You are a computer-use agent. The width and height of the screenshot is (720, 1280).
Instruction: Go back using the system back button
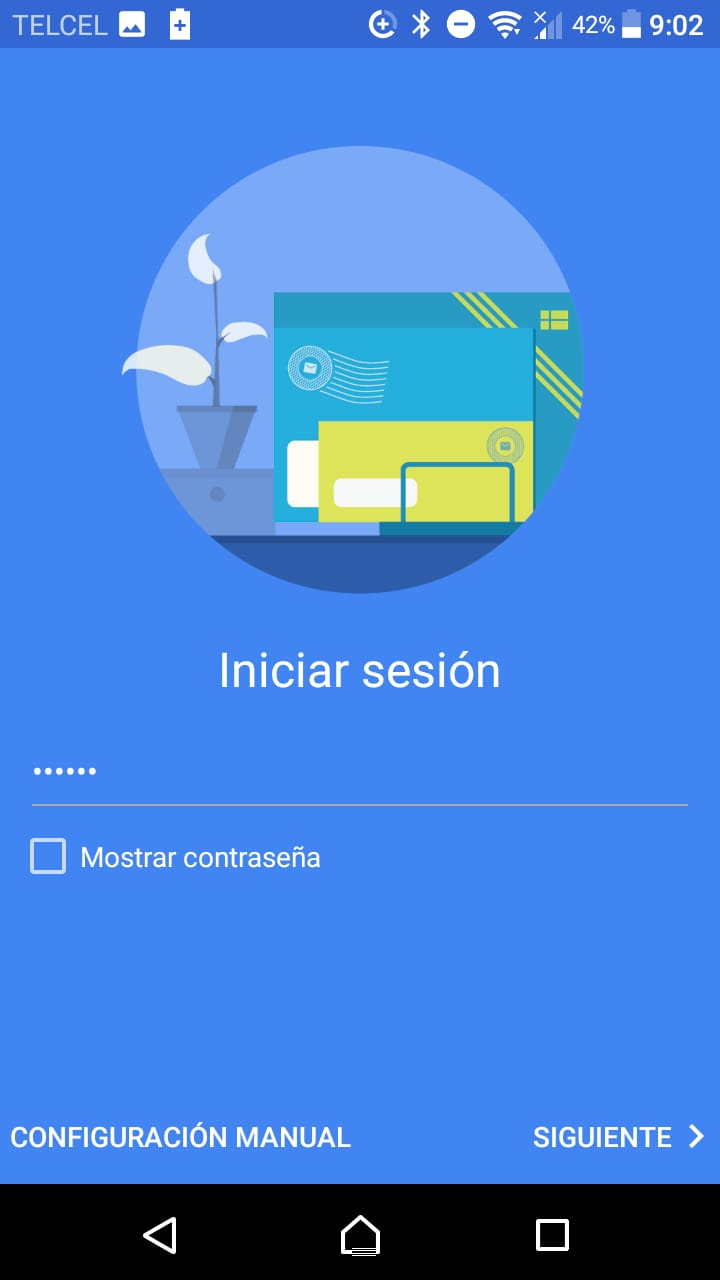click(x=160, y=1234)
